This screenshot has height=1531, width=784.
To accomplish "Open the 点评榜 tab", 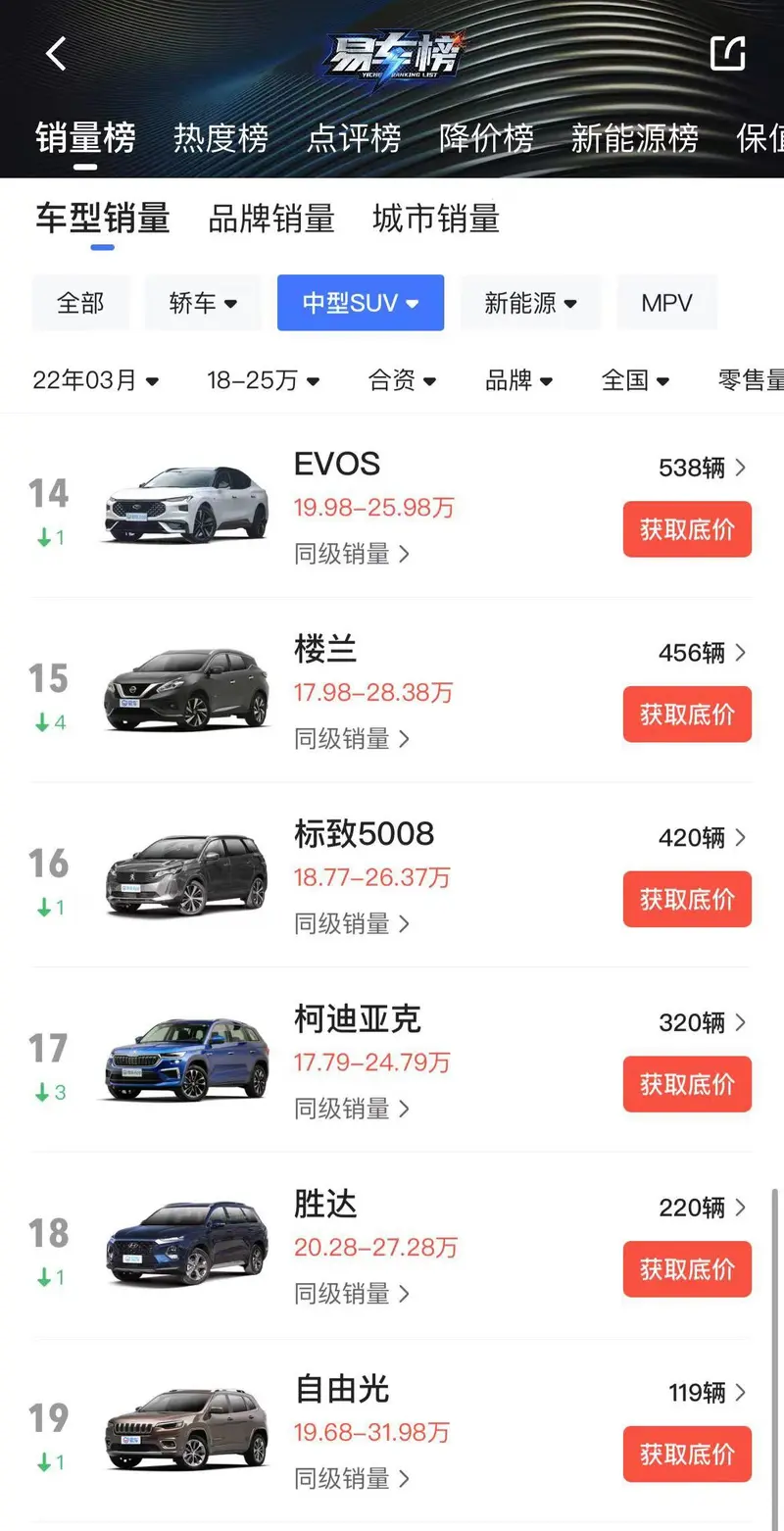I will 354,138.
